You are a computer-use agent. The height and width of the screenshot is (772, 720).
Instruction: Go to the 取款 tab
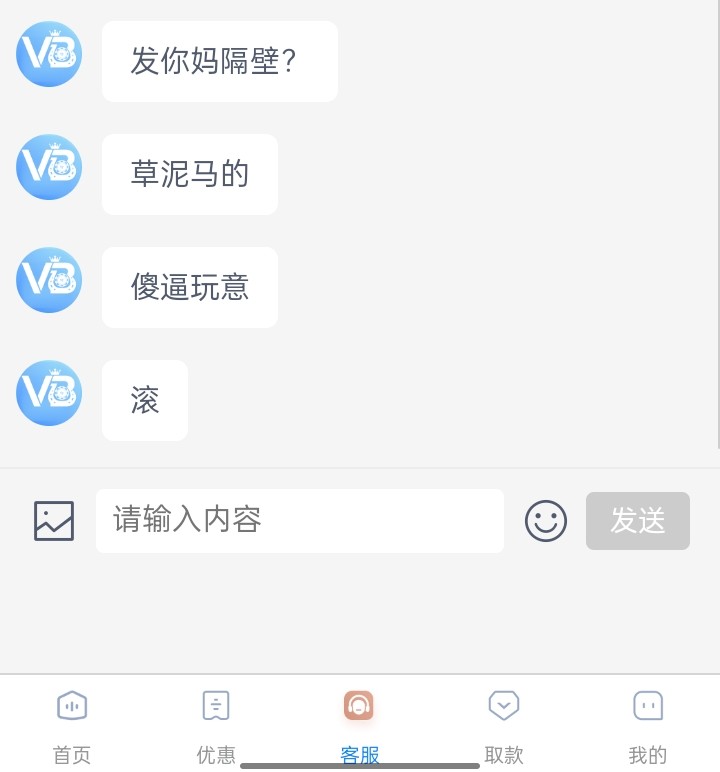[x=503, y=723]
